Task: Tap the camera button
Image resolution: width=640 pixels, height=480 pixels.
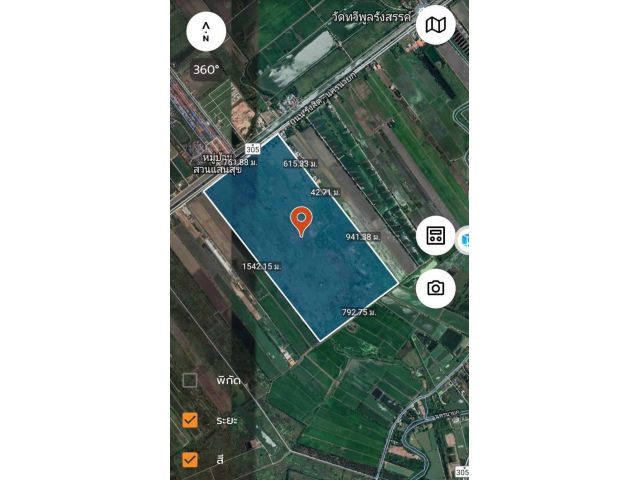Action: coord(435,288)
